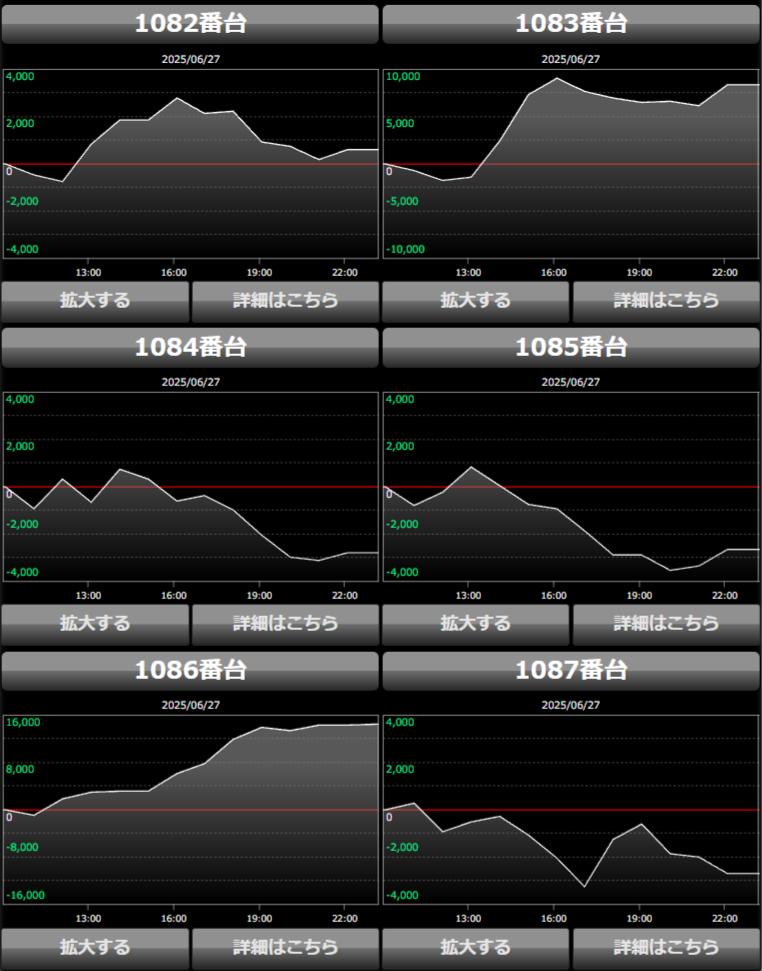Tap the 1087番台 header bar

click(571, 670)
